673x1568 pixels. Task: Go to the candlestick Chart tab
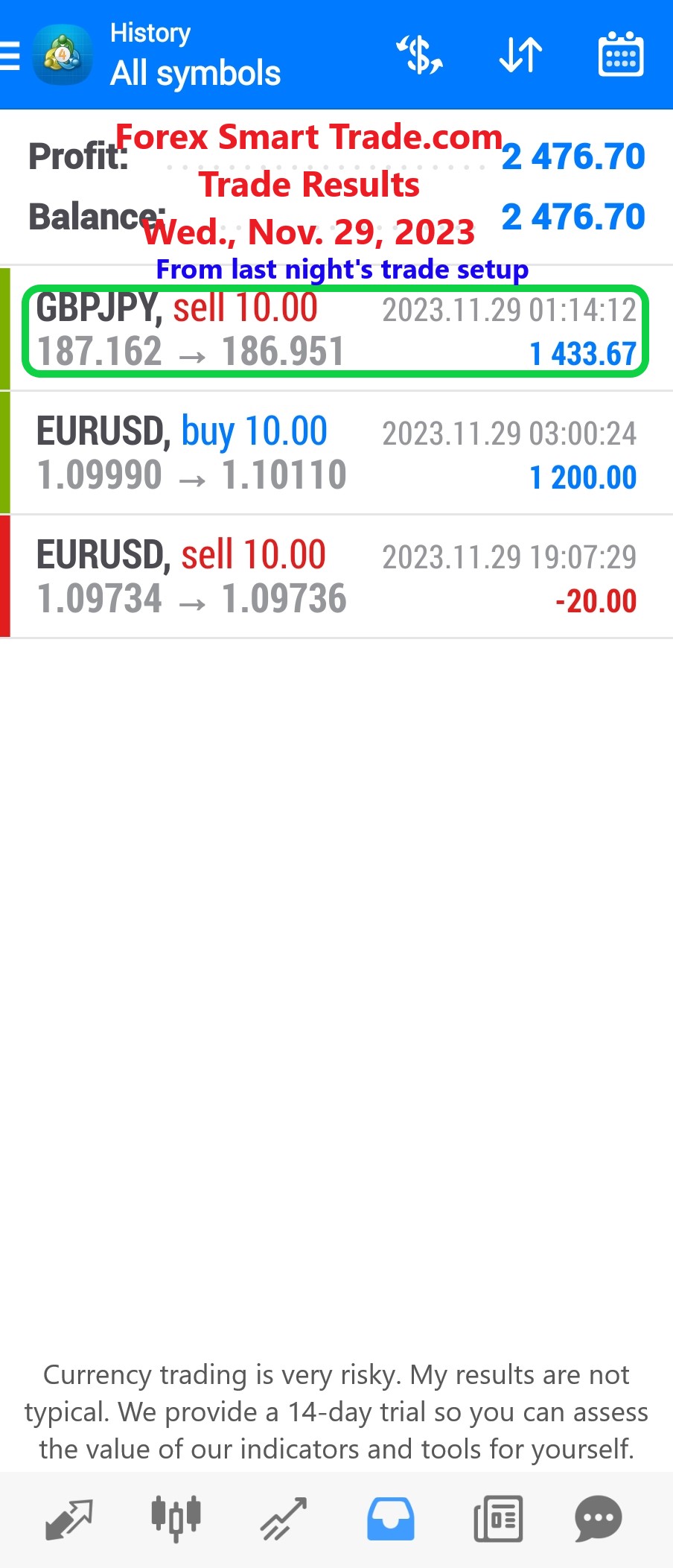pyautogui.click(x=176, y=1519)
